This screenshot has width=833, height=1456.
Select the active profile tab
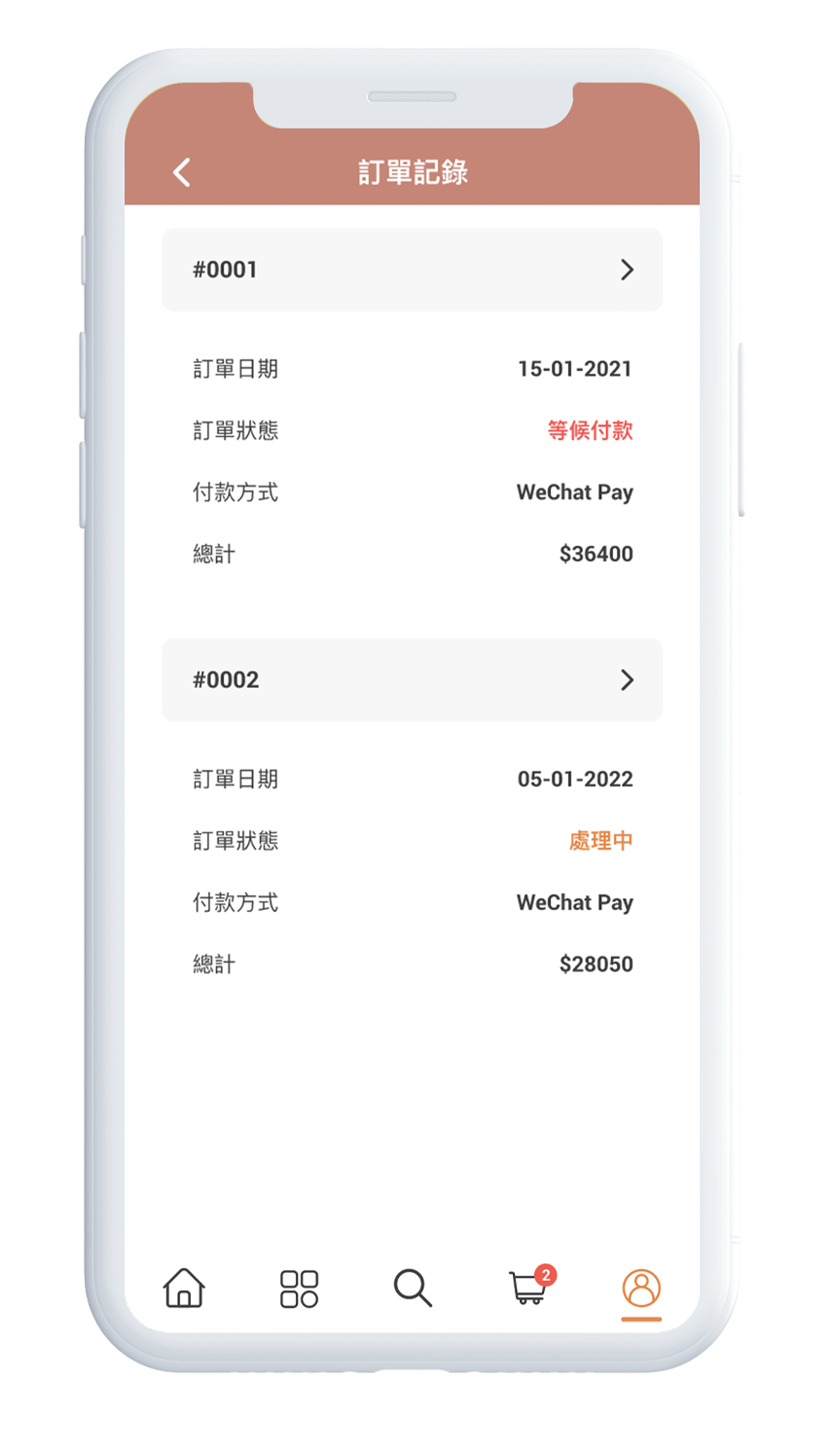(x=640, y=1288)
